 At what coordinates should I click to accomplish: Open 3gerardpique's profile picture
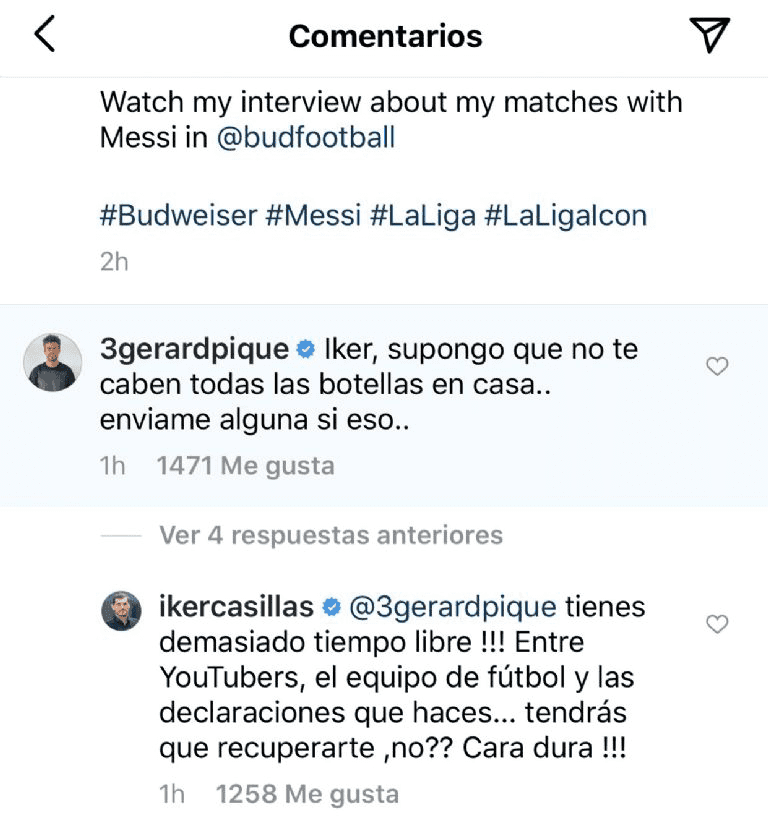tap(52, 362)
